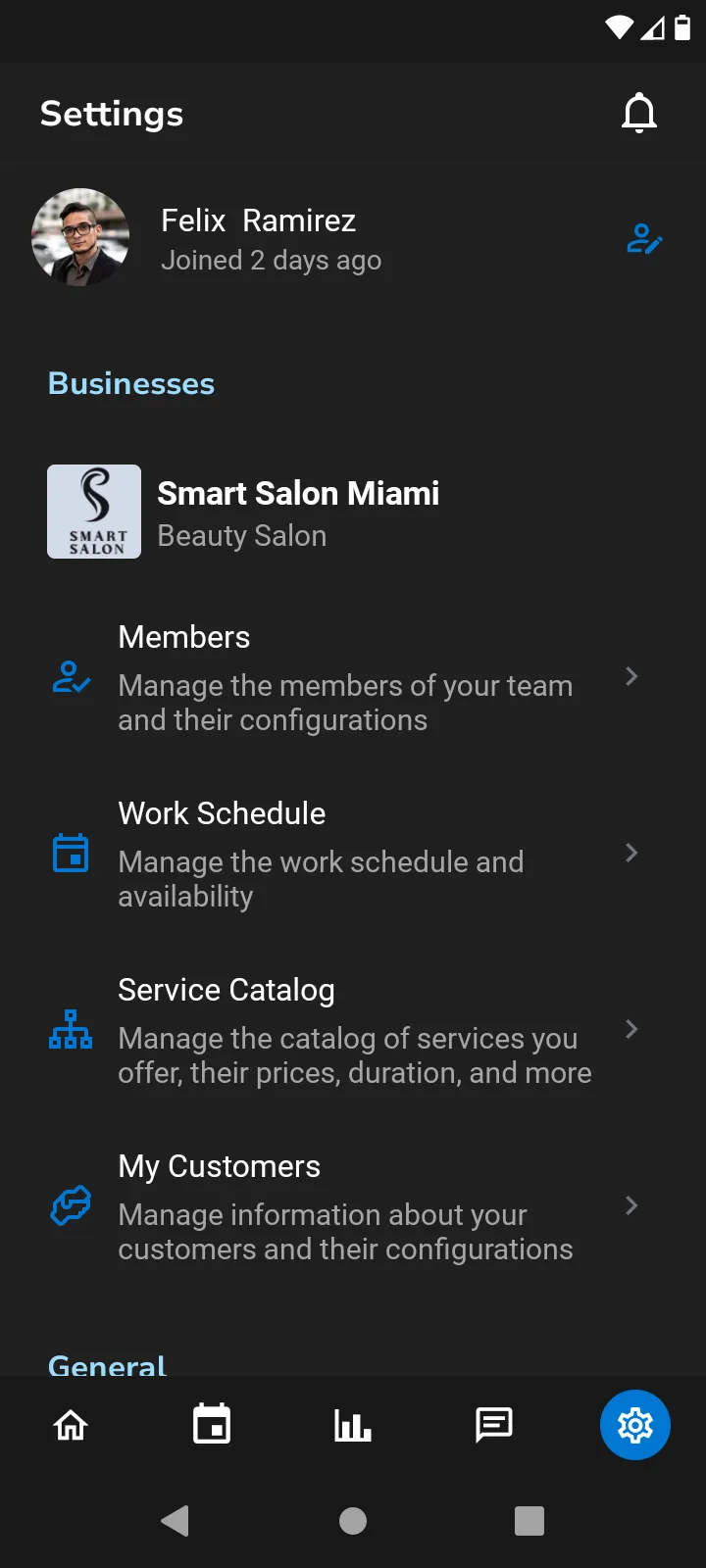Open the Smart Salon Miami business
706x1568 pixels.
298,512
